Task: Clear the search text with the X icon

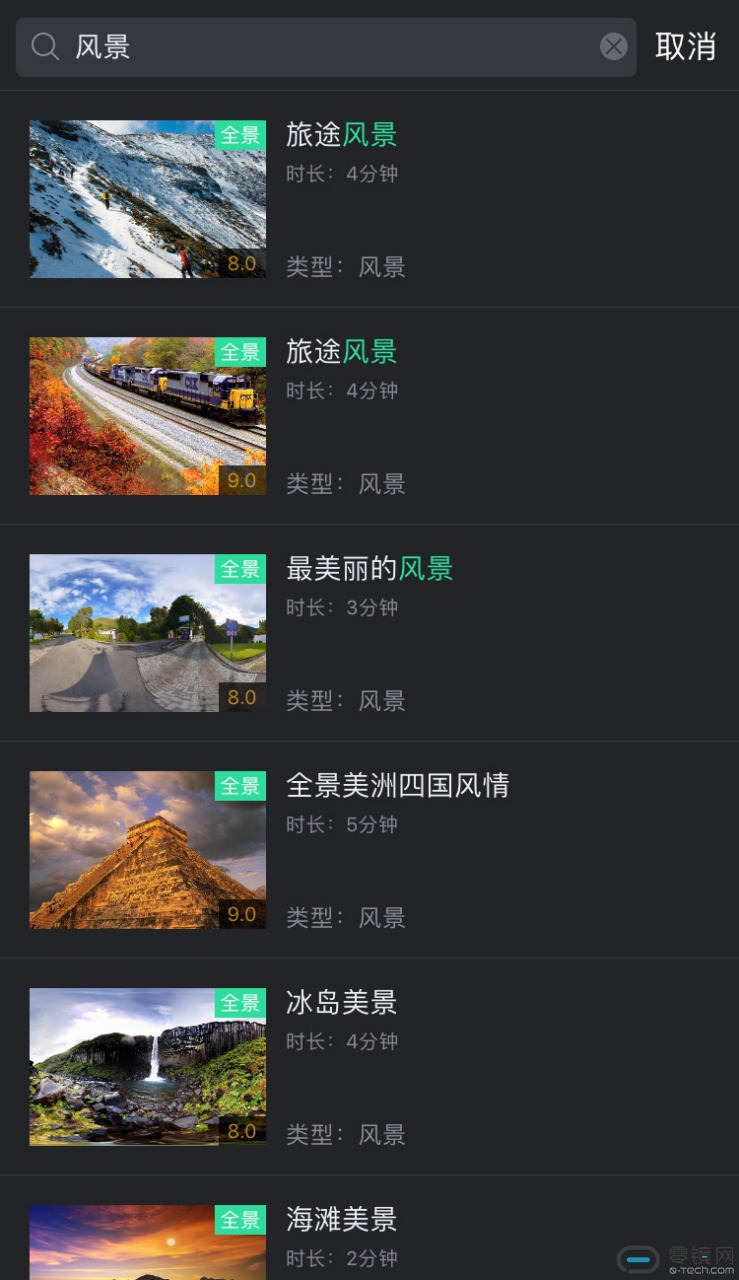Action: click(613, 47)
